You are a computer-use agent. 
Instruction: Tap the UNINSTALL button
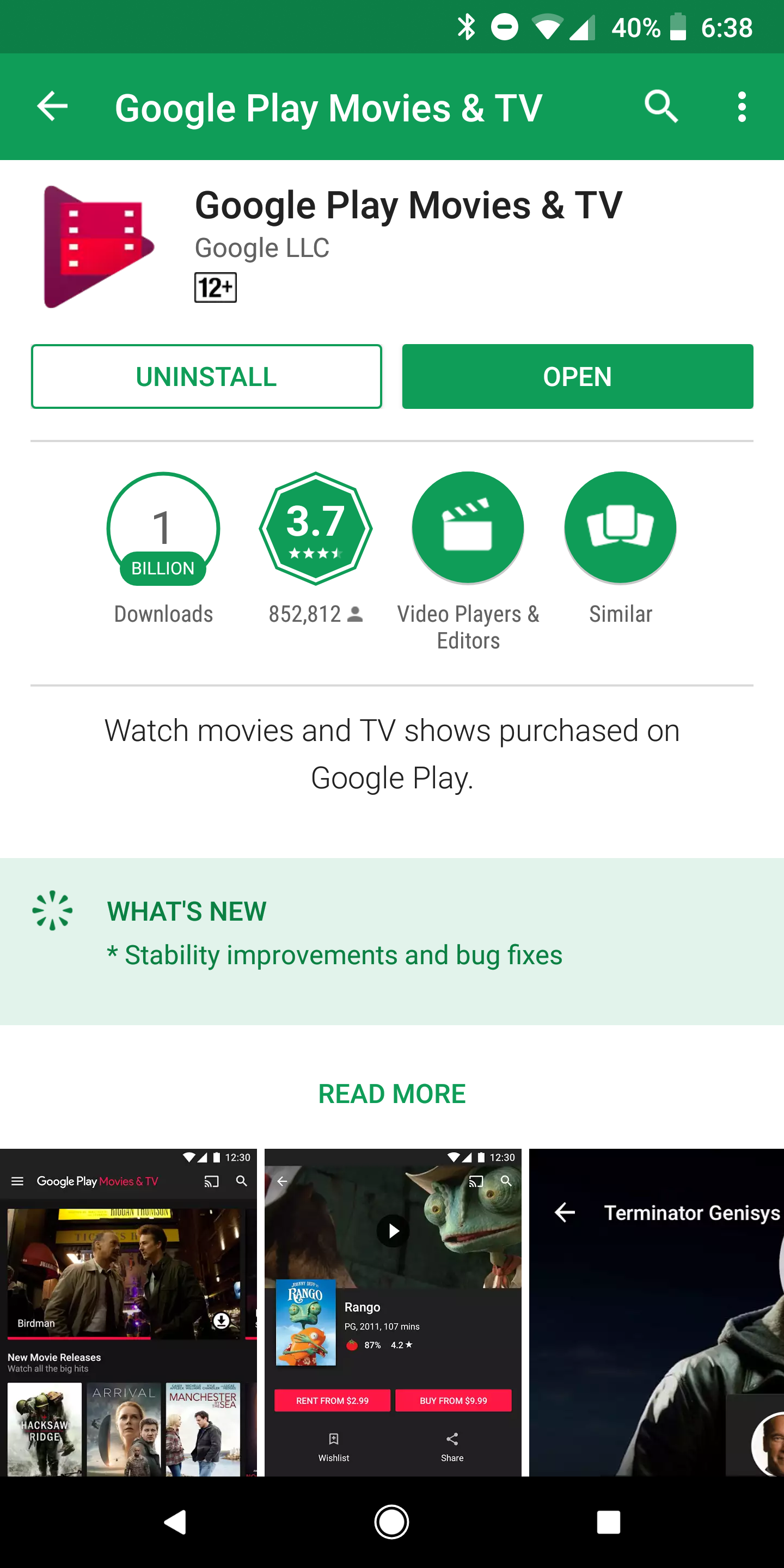pyautogui.click(x=206, y=376)
